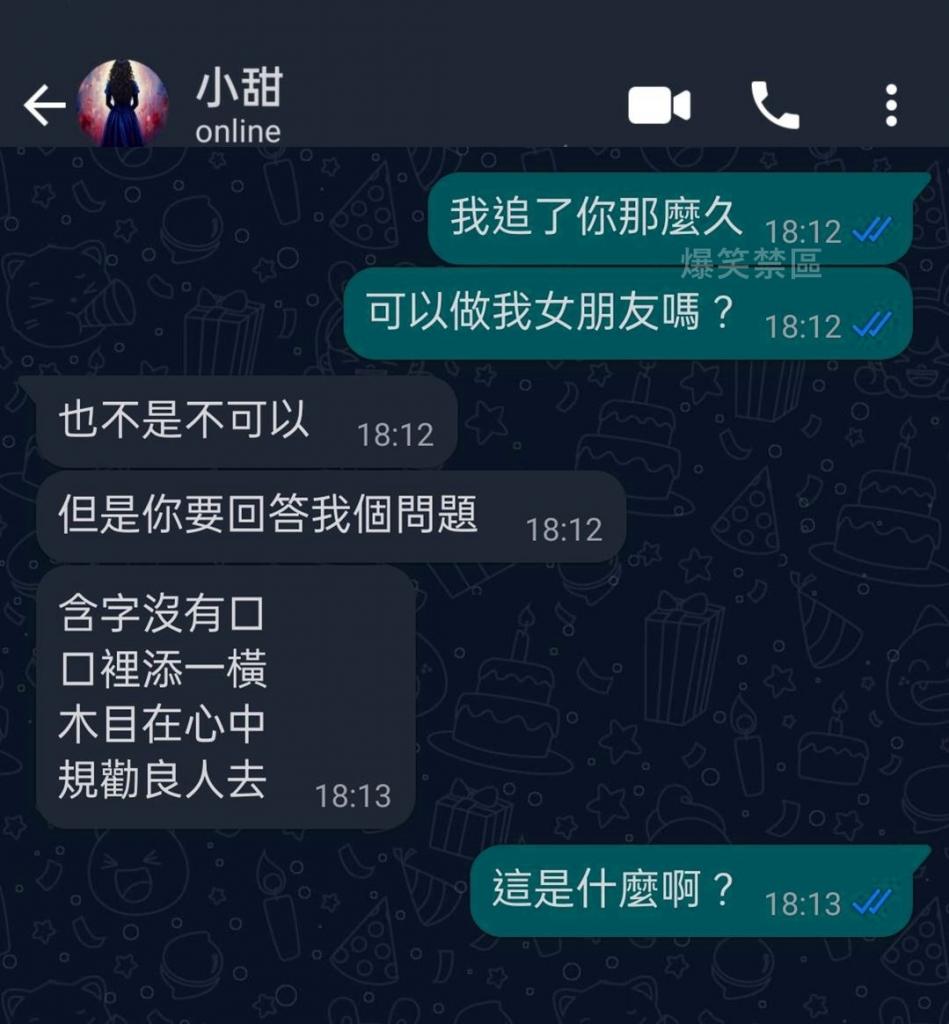This screenshot has height=1024, width=949.
Task: View contact info for 小甜
Action: [240, 105]
